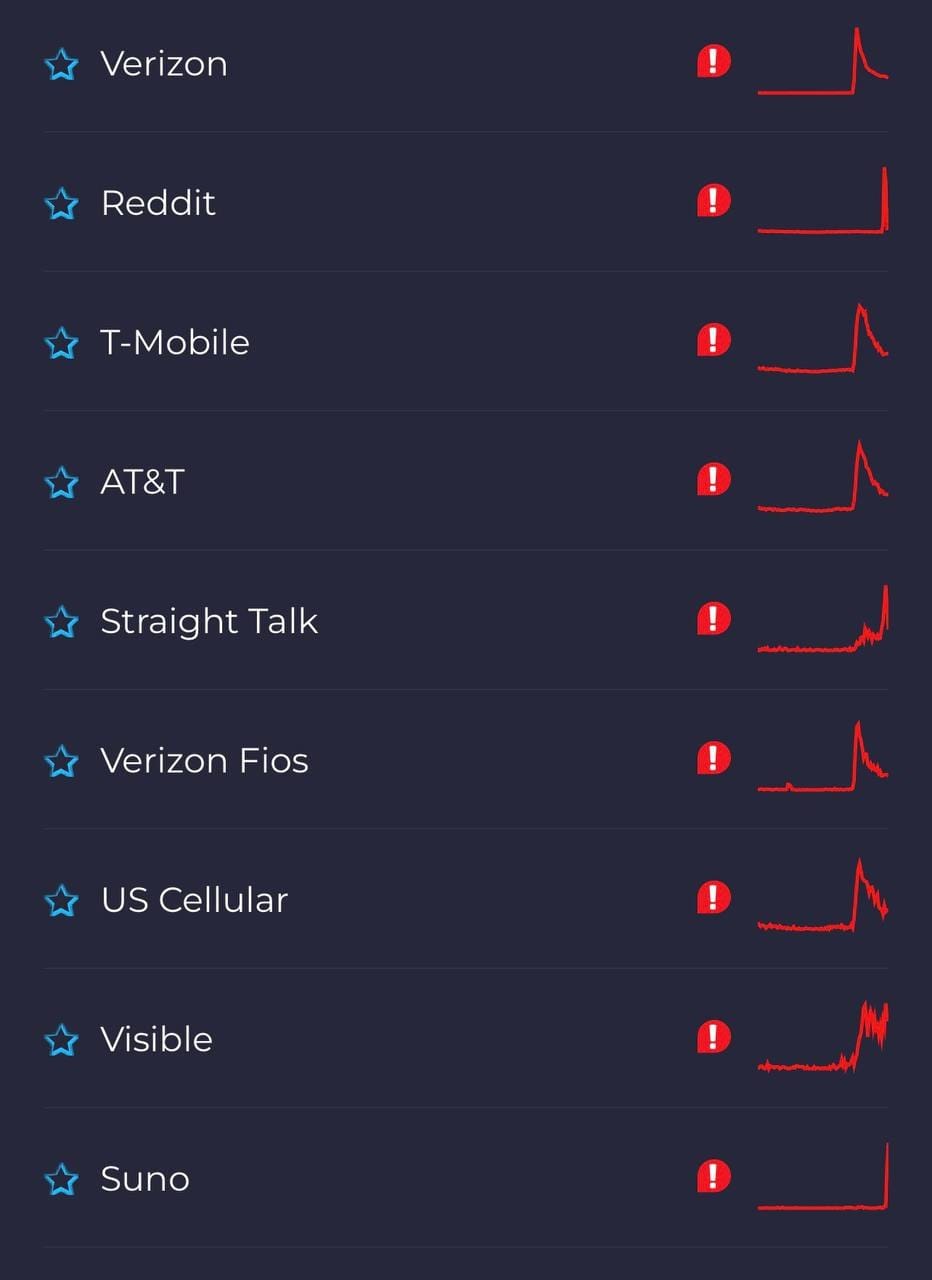Viewport: 932px width, 1280px height.
Task: Select the Verizon Fios outage indicator
Action: pyautogui.click(x=712, y=760)
